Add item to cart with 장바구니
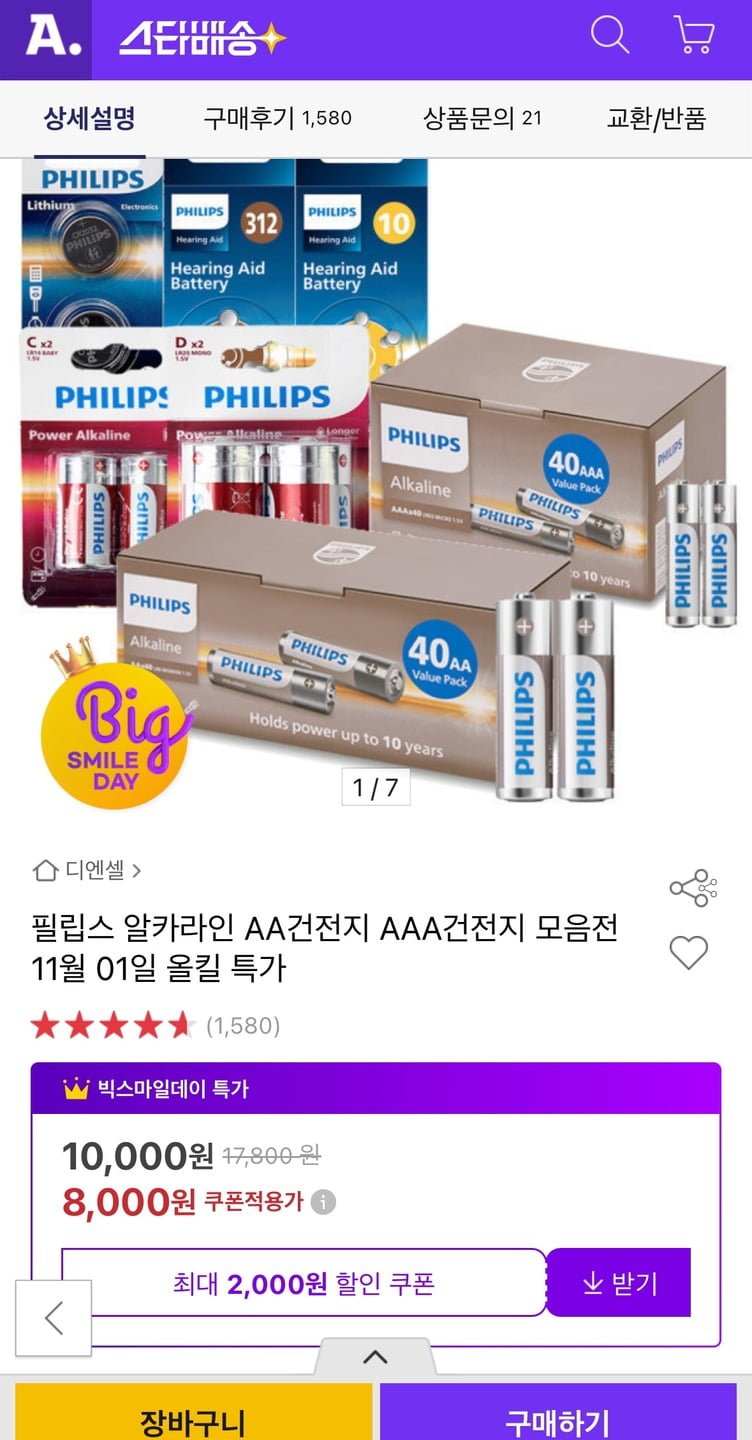 [x=193, y=1420]
